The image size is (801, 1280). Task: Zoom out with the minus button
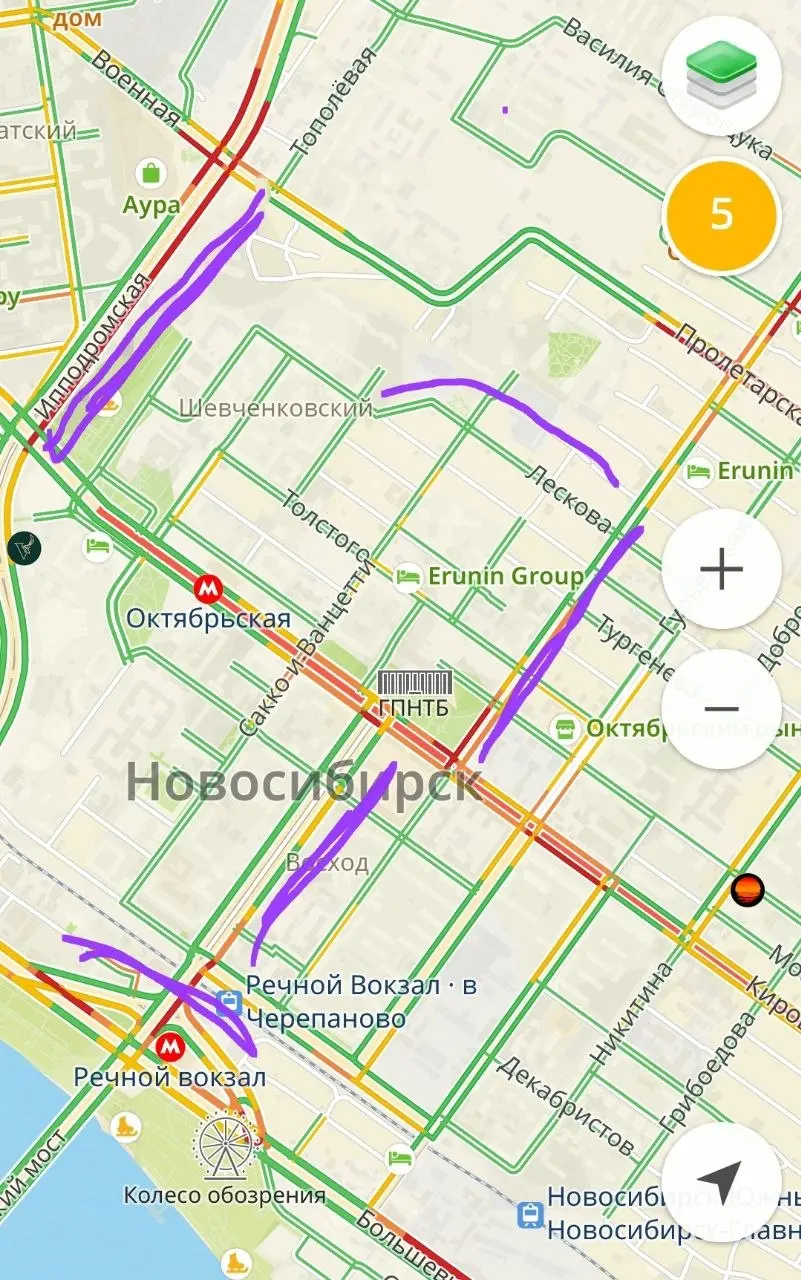click(721, 709)
